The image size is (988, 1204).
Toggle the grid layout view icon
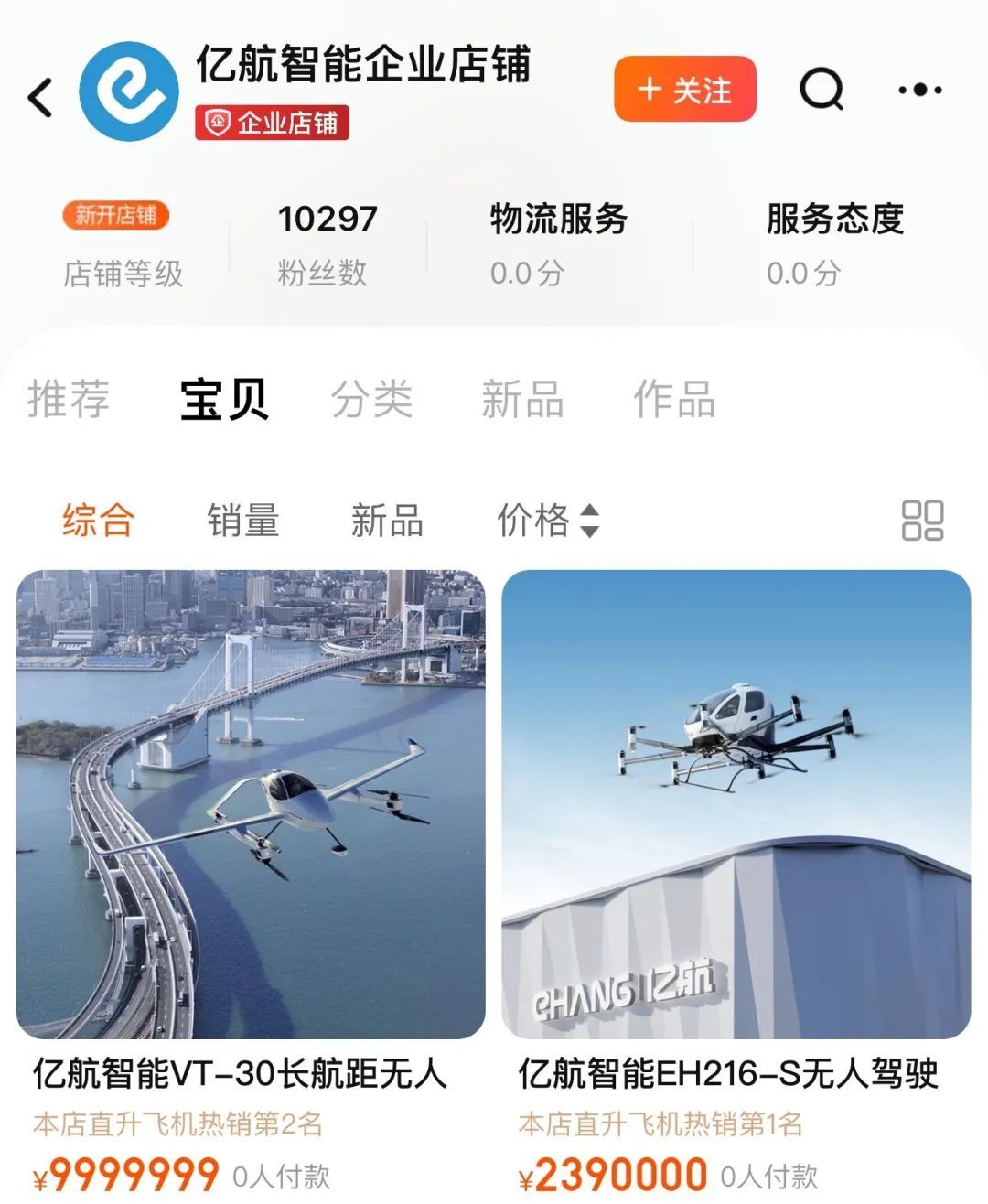[922, 521]
